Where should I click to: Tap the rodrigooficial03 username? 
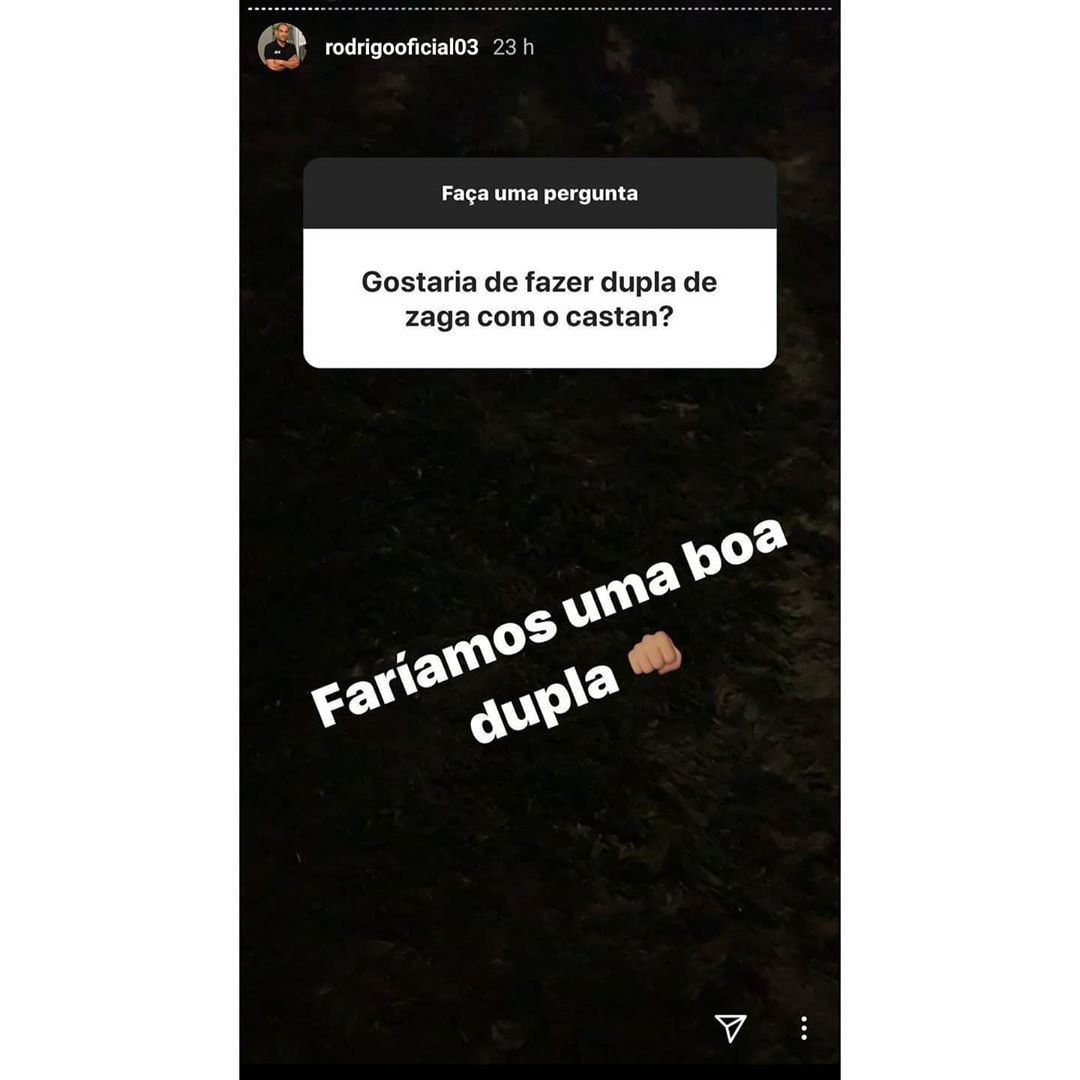[x=401, y=47]
